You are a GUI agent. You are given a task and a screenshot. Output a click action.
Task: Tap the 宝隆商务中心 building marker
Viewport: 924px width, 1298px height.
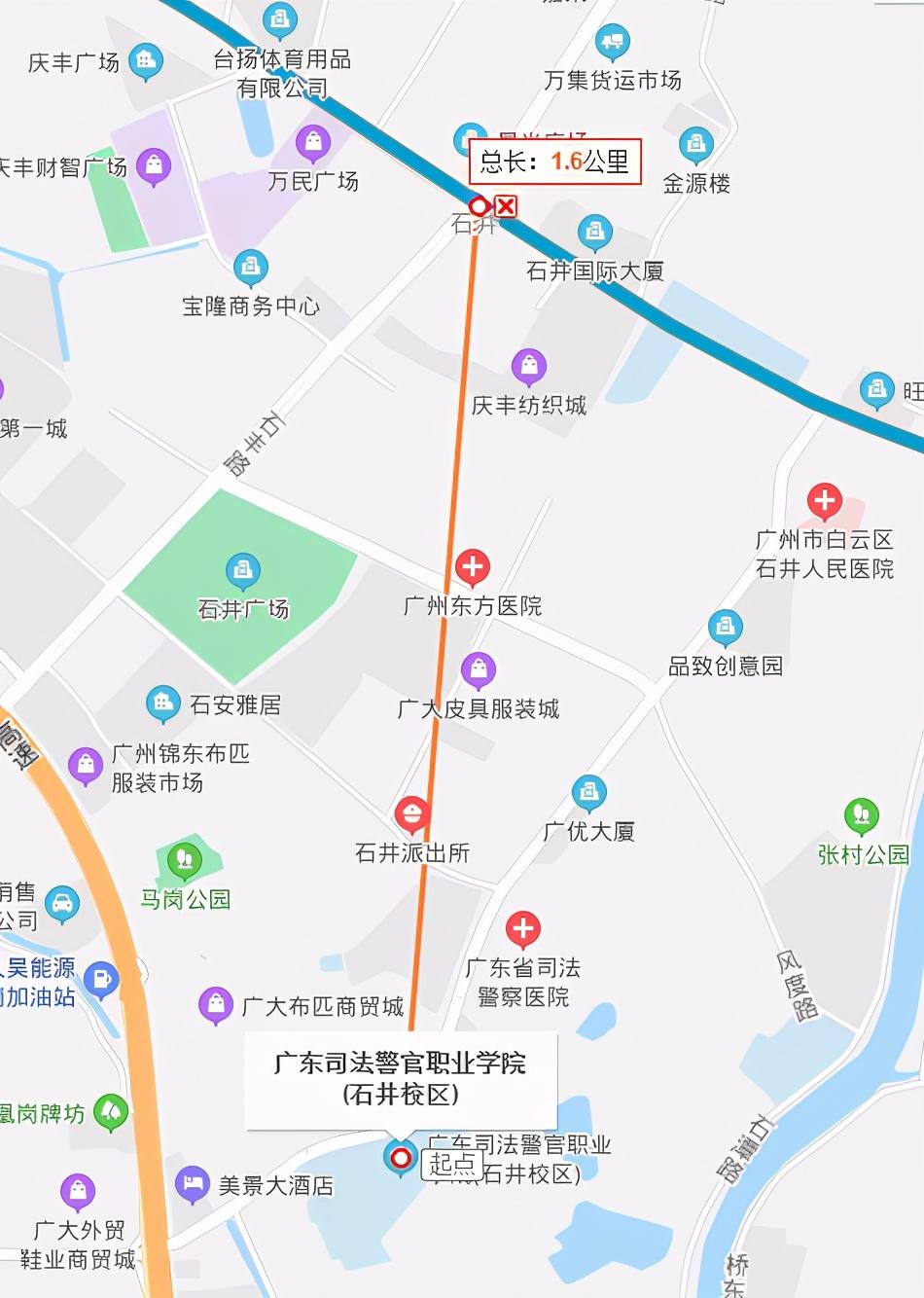coord(251,266)
